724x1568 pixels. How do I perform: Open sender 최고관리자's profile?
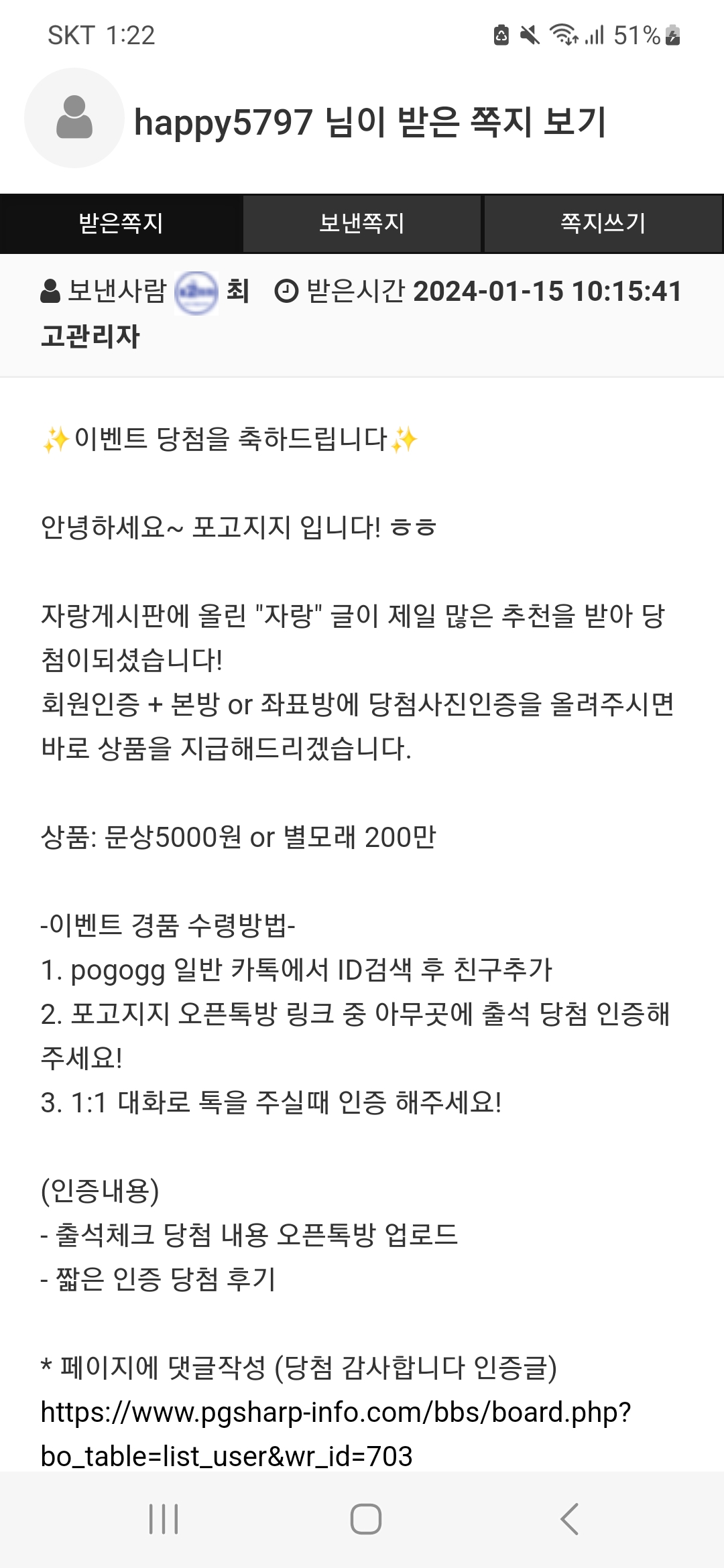click(196, 293)
